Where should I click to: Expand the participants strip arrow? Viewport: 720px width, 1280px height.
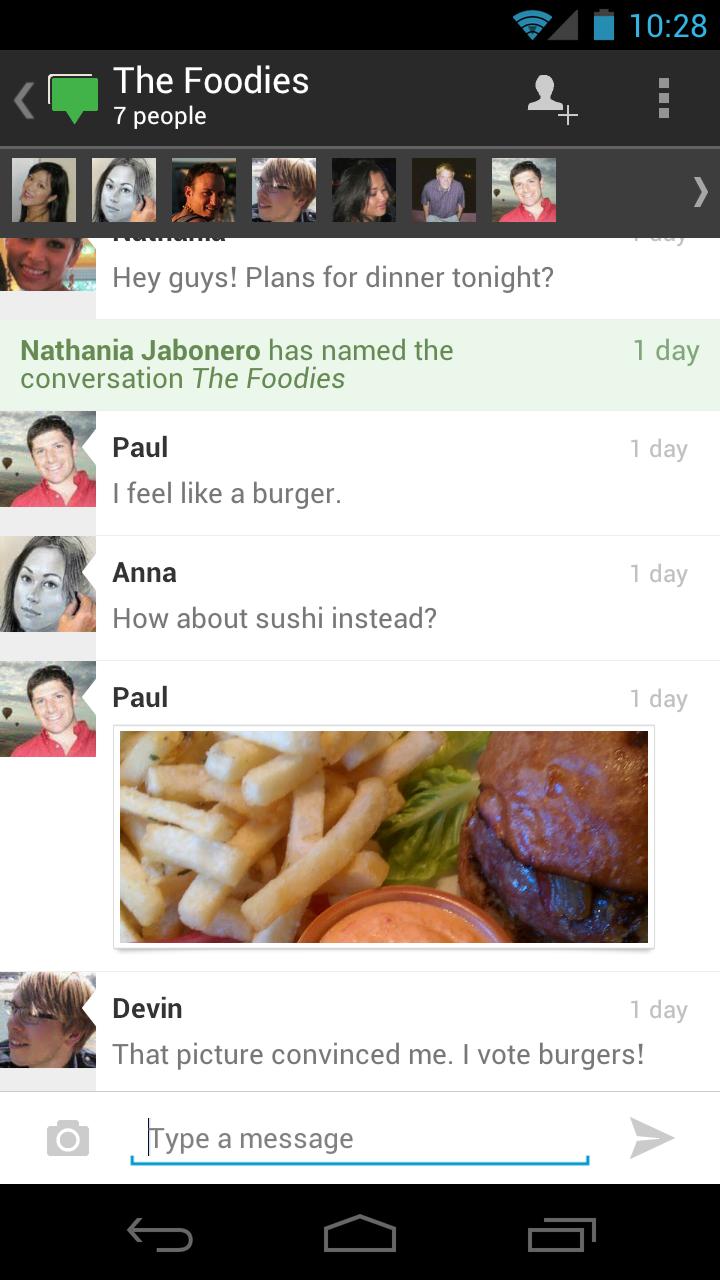click(700, 191)
